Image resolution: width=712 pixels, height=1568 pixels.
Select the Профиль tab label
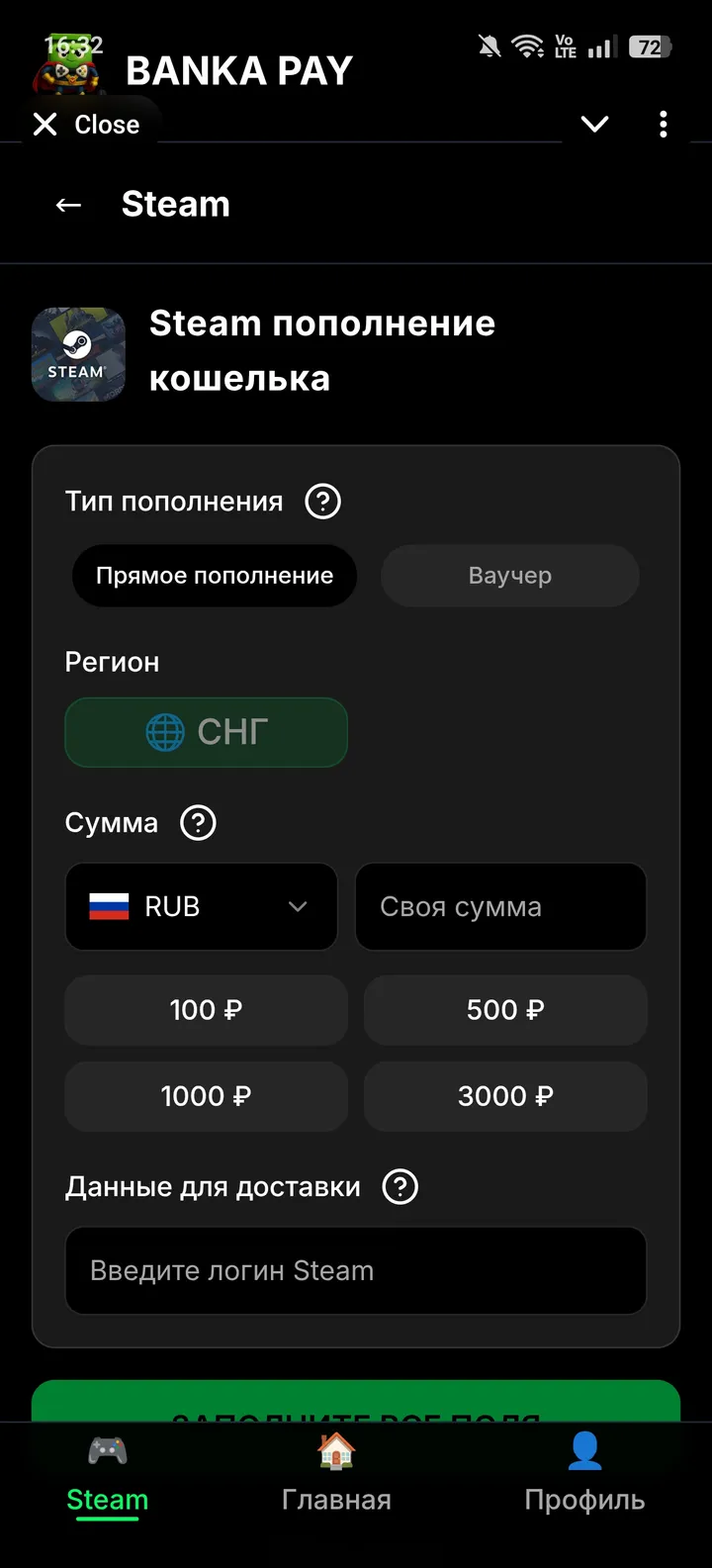coord(584,1500)
